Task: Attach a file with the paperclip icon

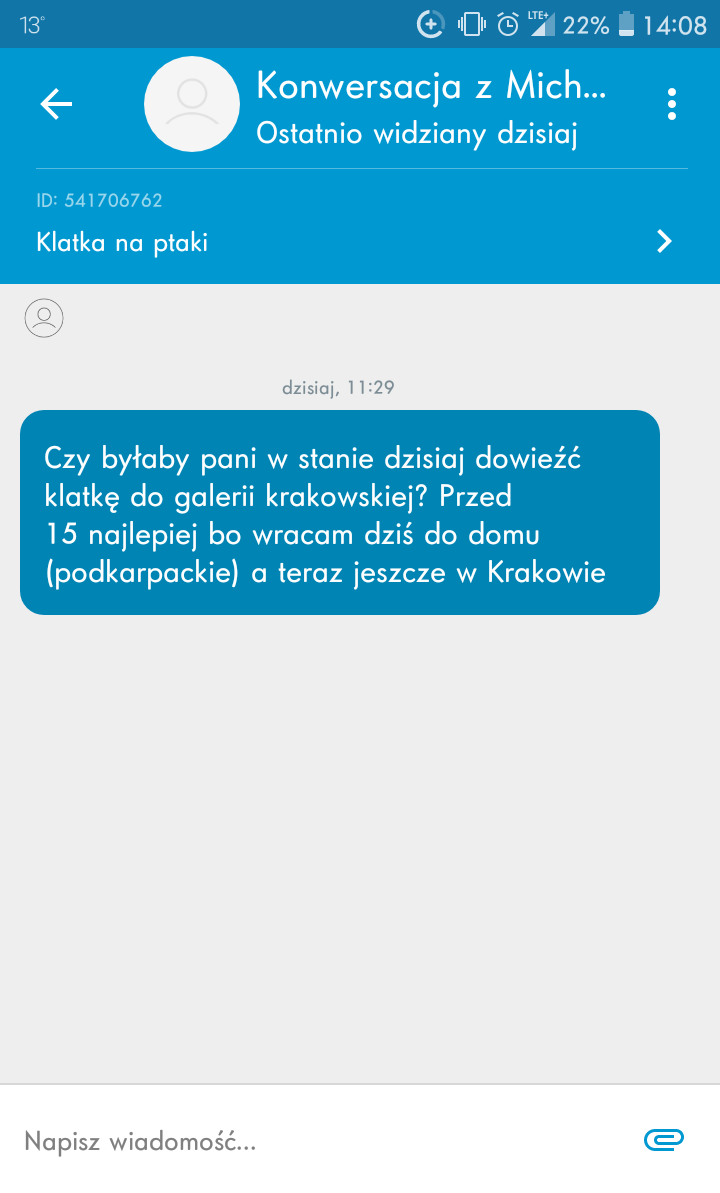Action: (x=664, y=1139)
